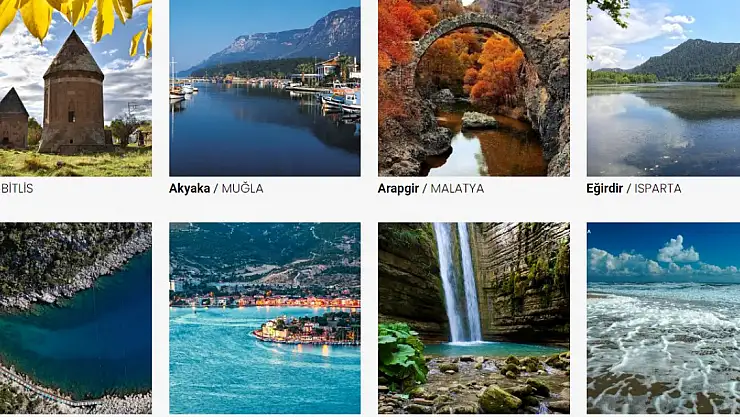Open the Akyaka, Muğla card
The image size is (740, 417).
point(264,88)
